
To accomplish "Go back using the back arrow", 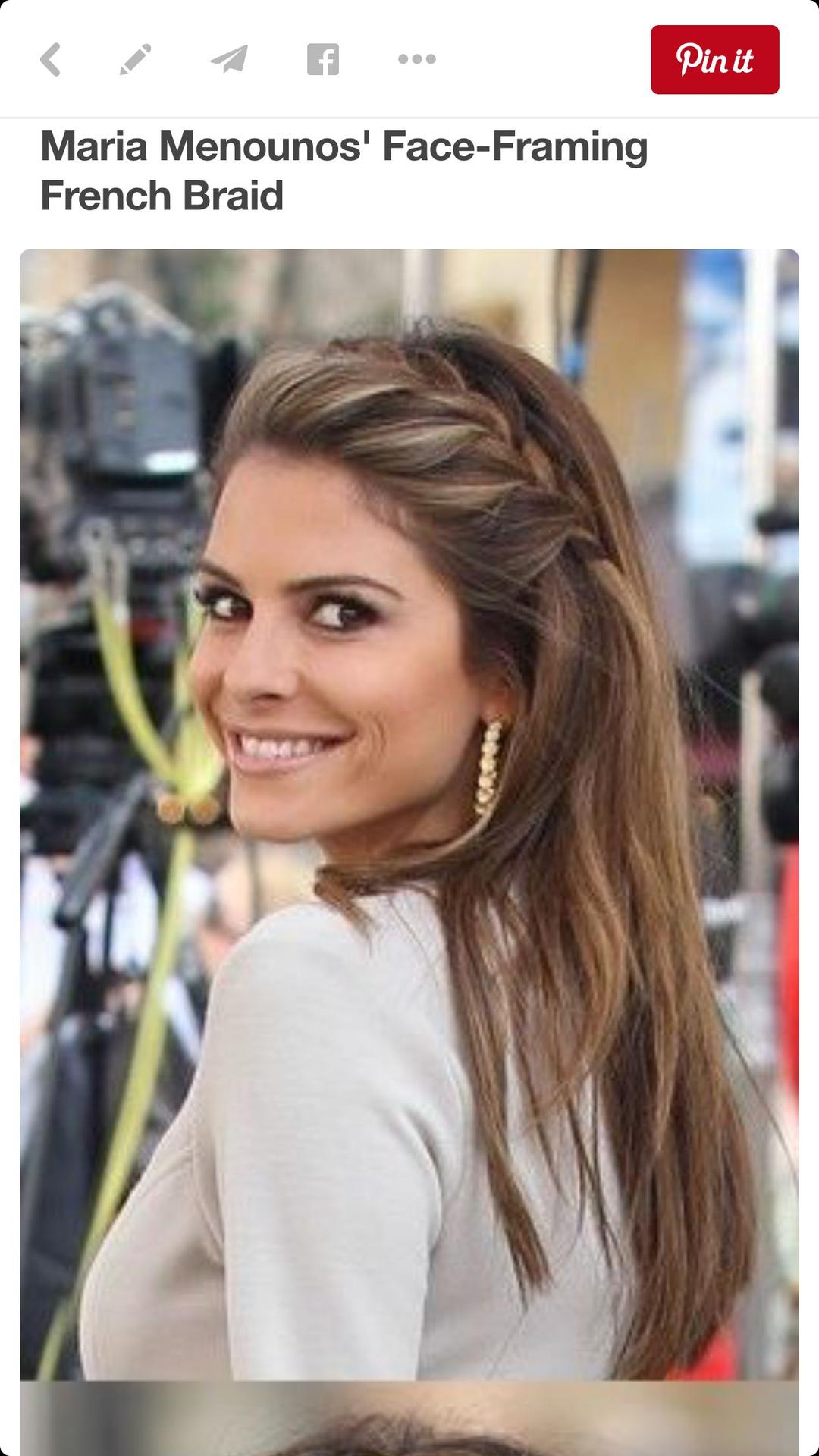I will (x=51, y=59).
